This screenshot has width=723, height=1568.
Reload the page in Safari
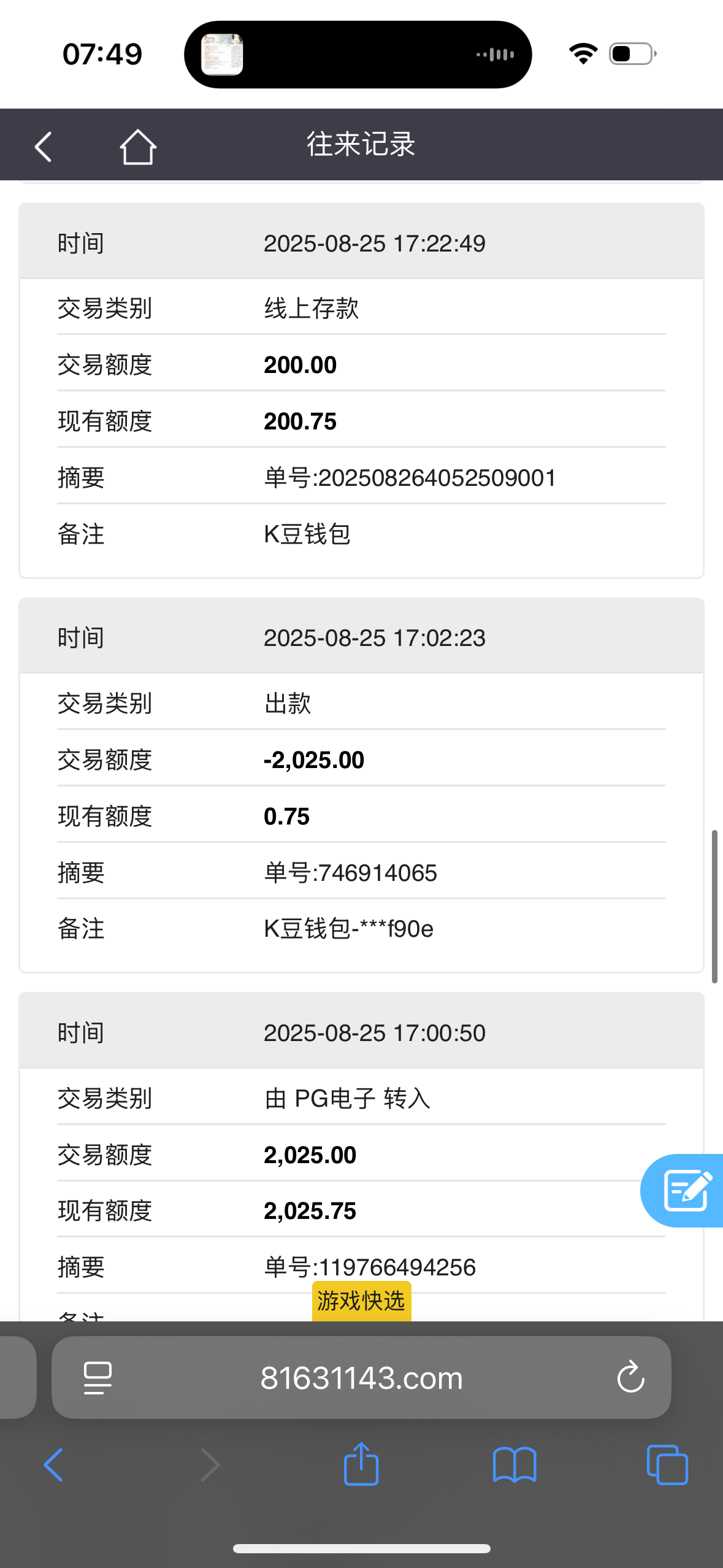630,1378
